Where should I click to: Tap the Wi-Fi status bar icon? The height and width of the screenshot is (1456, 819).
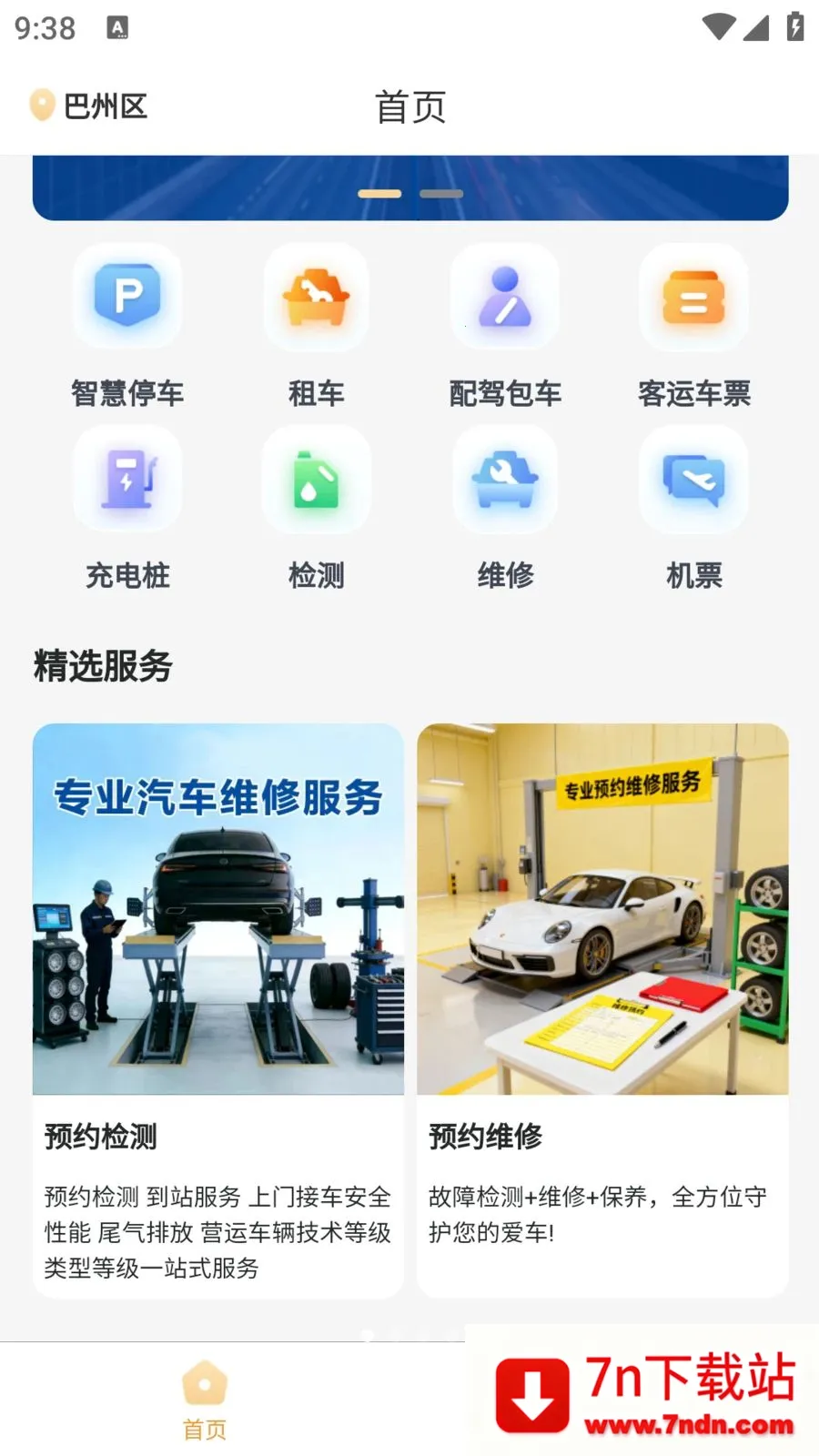tap(718, 28)
